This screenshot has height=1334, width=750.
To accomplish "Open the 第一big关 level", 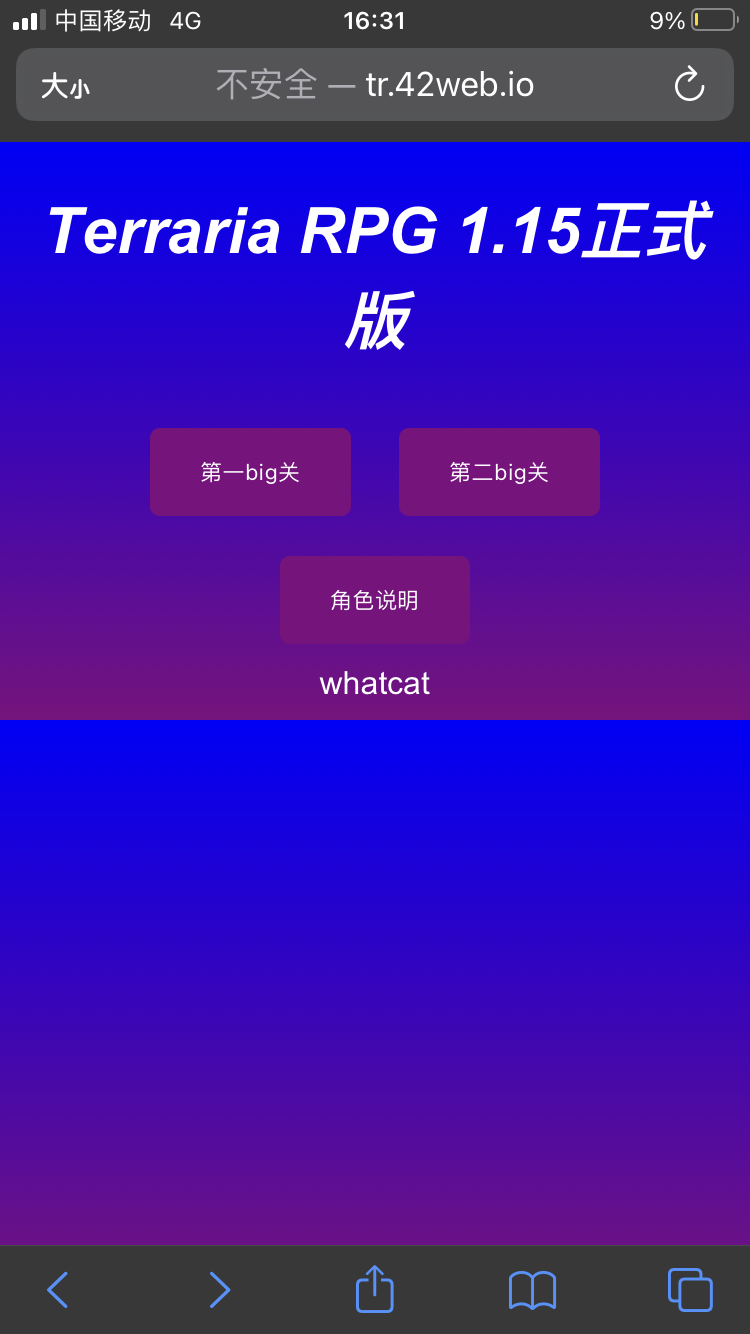I will tap(250, 472).
